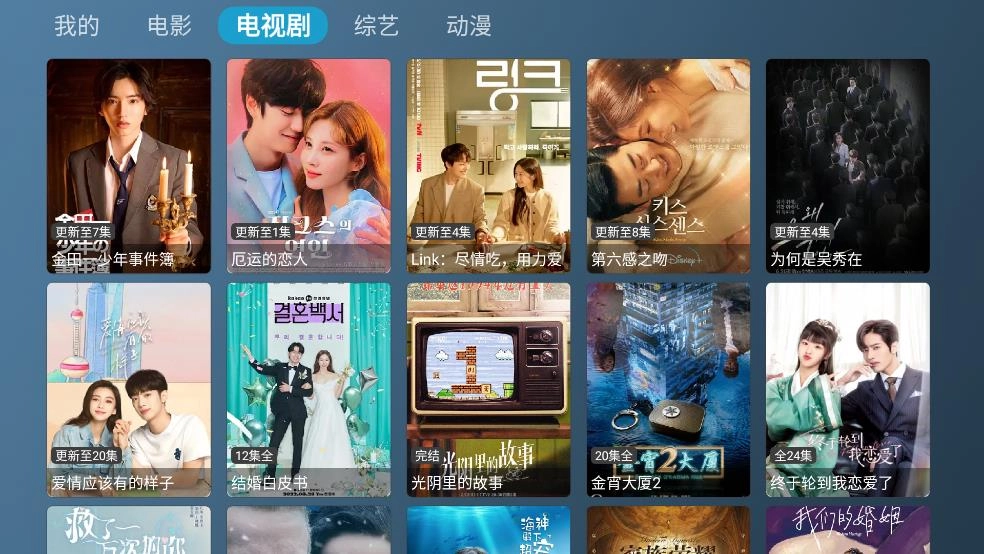Image resolution: width=984 pixels, height=554 pixels.
Task: Switch to the 我的 tab
Action: 77,26
